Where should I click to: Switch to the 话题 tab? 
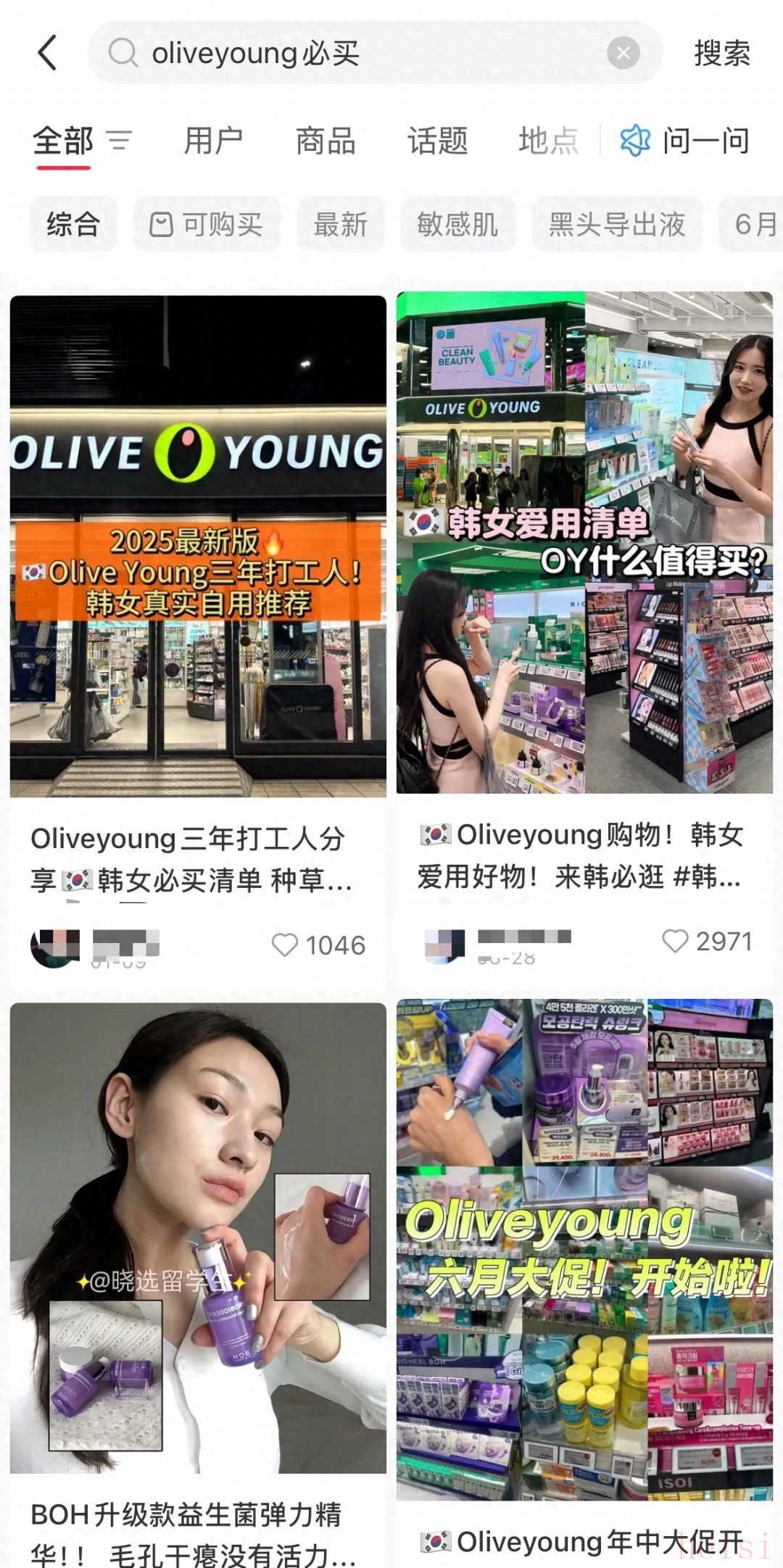click(437, 140)
